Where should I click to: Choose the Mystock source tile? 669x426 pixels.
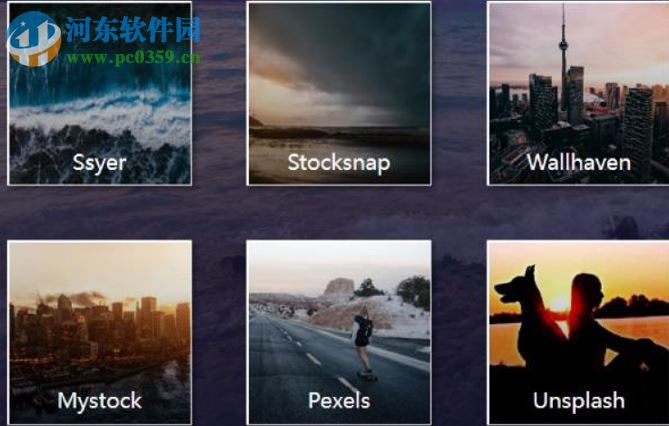coord(99,333)
